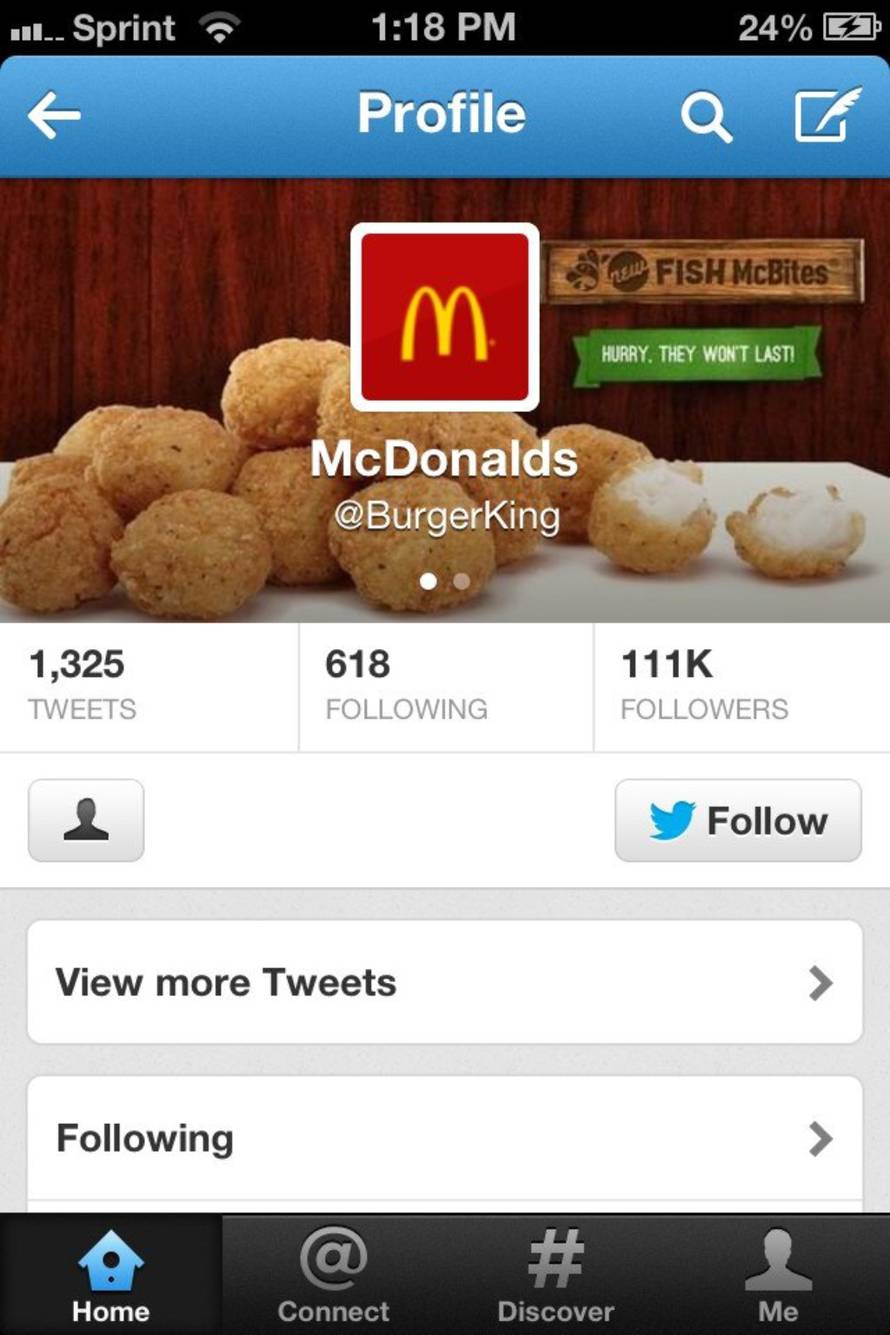The image size is (890, 1335).
Task: Go back using the arrow icon
Action: click(x=54, y=116)
